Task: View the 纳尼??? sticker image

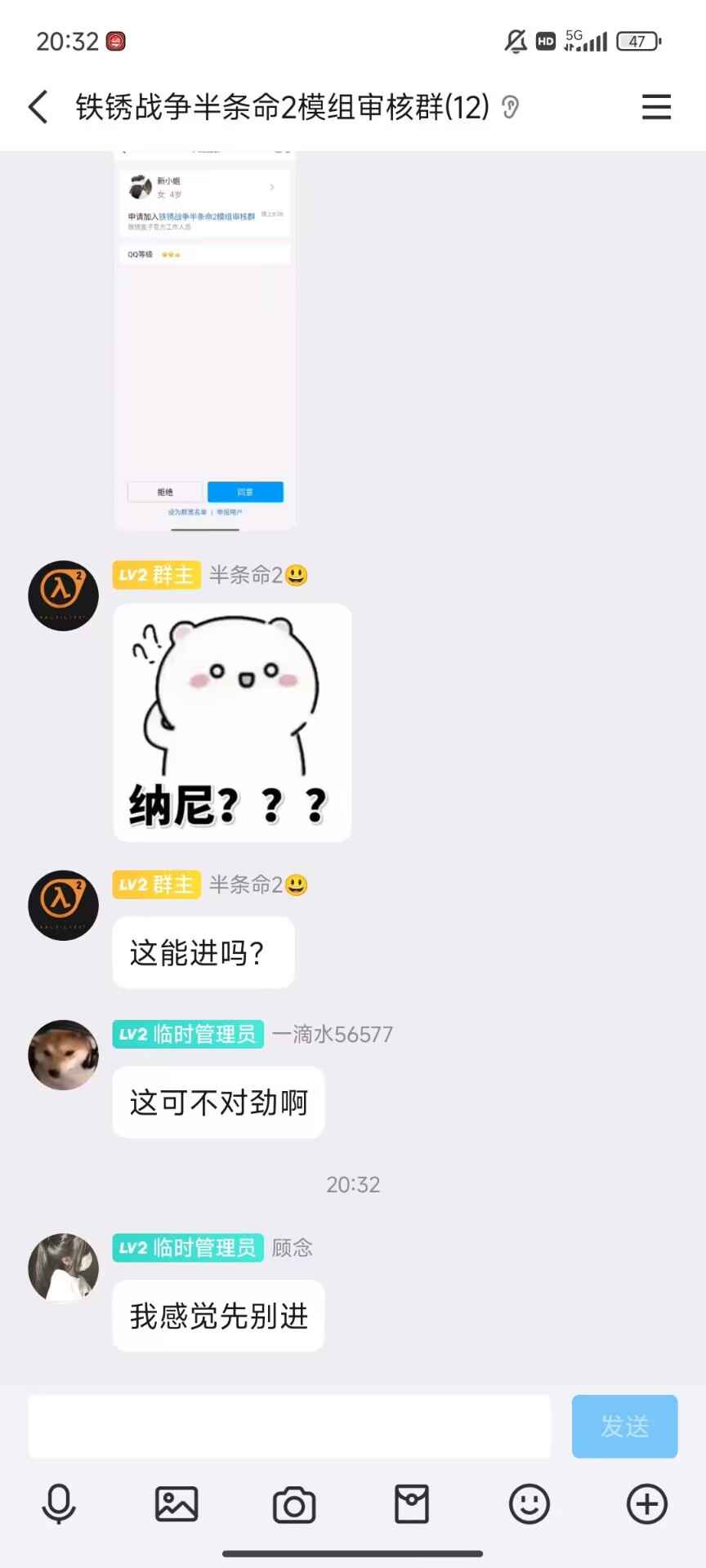Action: click(x=232, y=723)
